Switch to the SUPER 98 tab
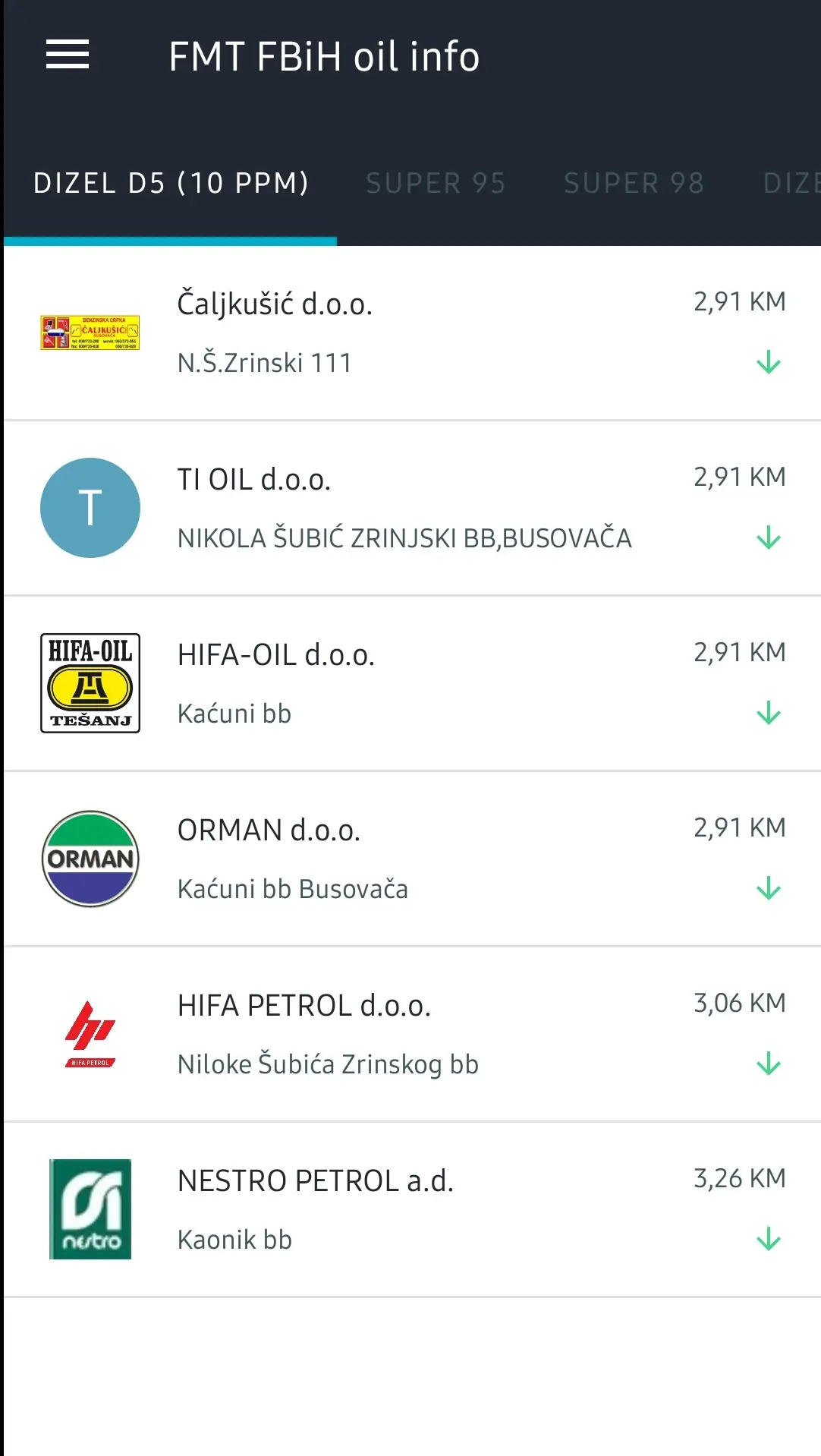821x1456 pixels. (x=634, y=184)
